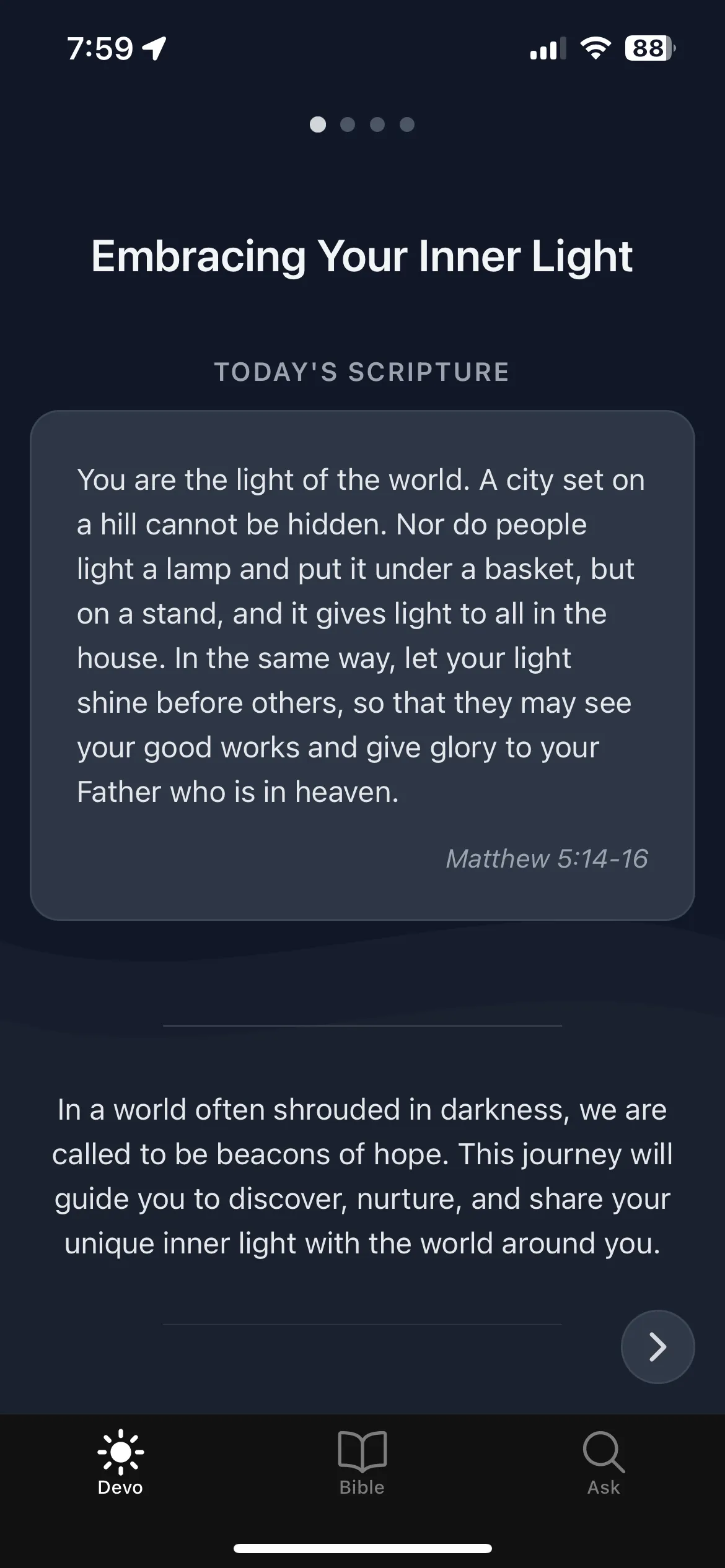Image resolution: width=725 pixels, height=1568 pixels.
Task: Open the Today's Scripture verse card
Action: (x=362, y=664)
